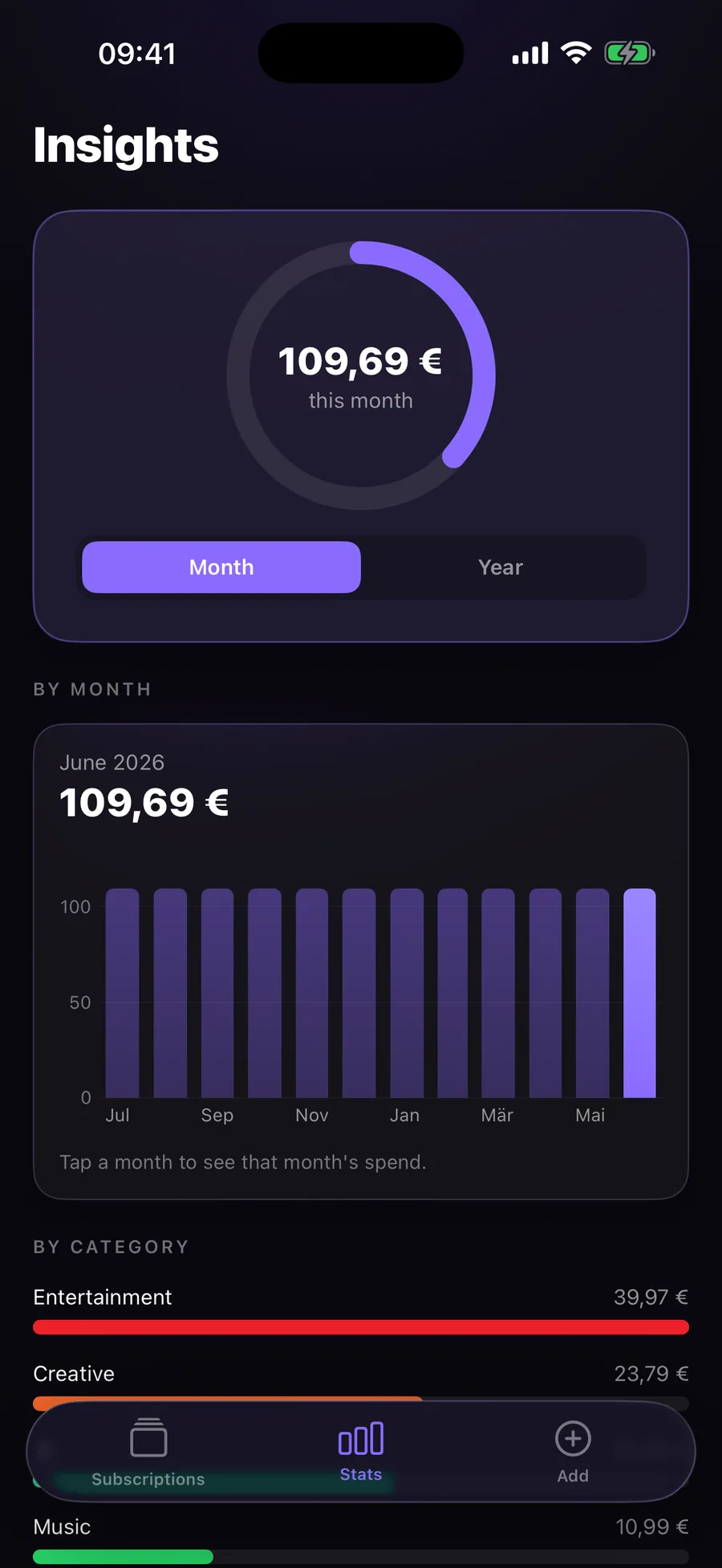722x1568 pixels.
Task: Select the Sep bar in the chart
Action: [x=217, y=993]
